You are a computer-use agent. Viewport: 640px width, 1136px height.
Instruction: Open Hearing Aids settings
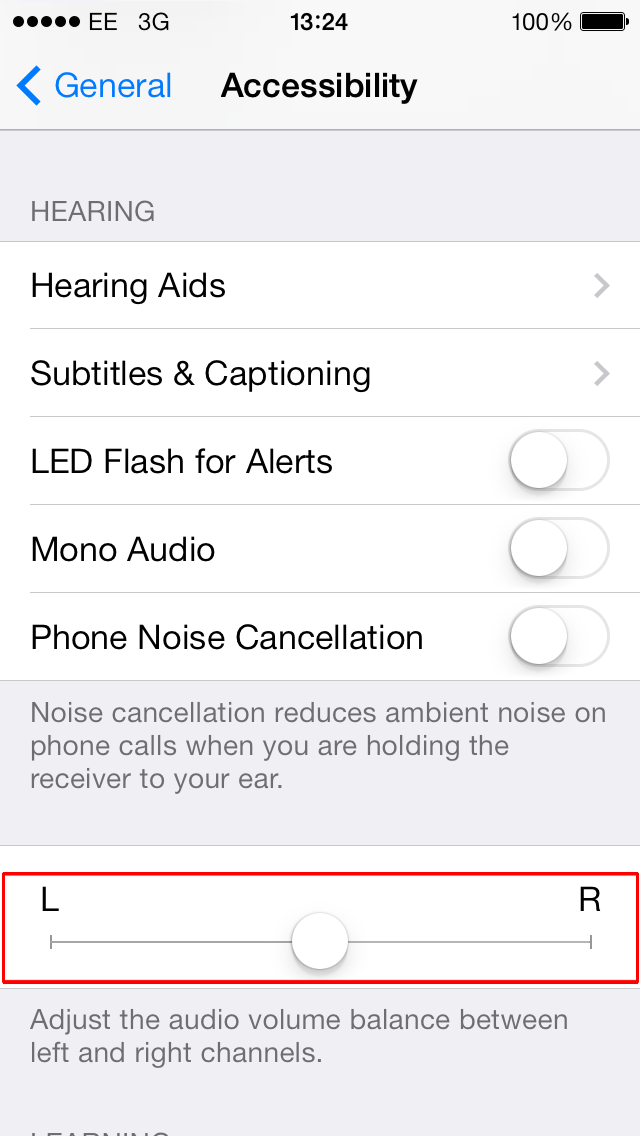click(x=320, y=285)
